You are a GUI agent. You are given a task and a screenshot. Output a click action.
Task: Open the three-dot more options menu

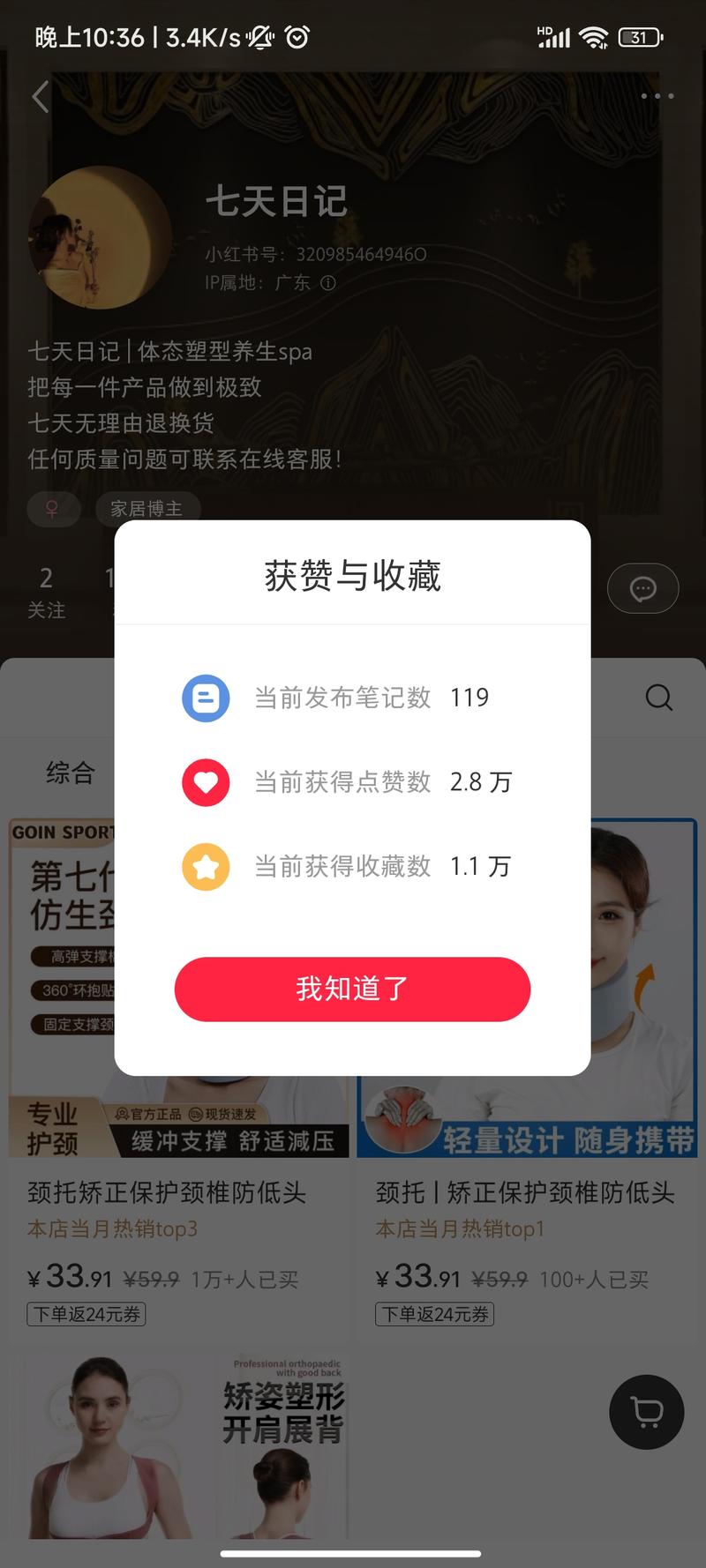pyautogui.click(x=657, y=96)
